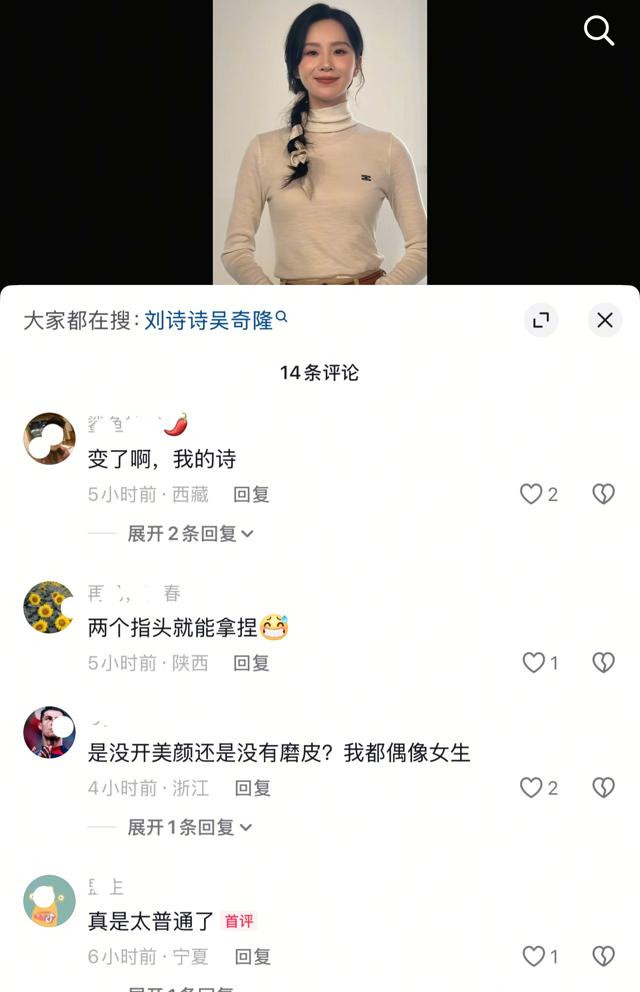Viewport: 640px width, 992px height.
Task: Expand the comments panel to fullscreen
Action: [x=541, y=320]
